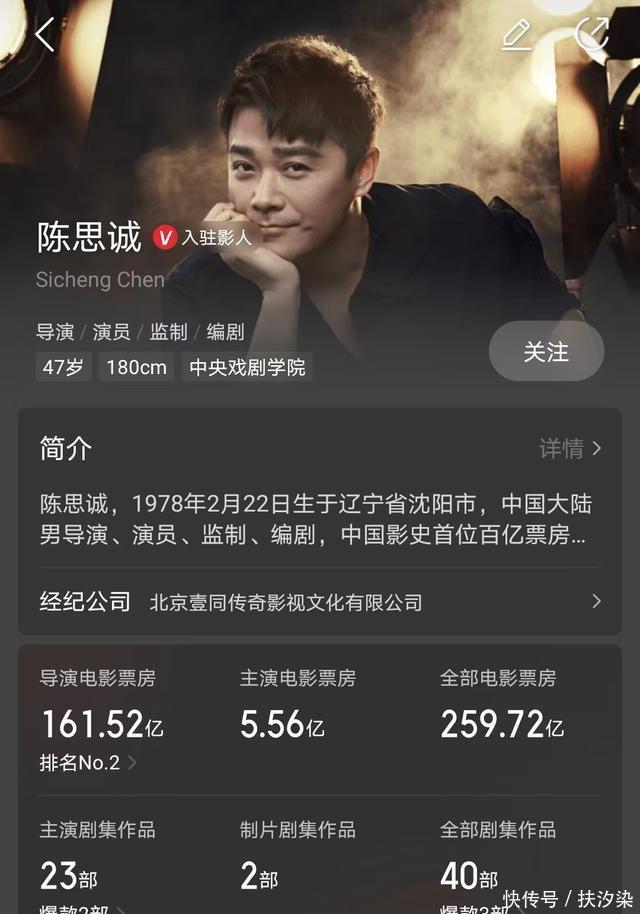Screen dimensions: 640x914
Task: Tap the edit pencil icon
Action: pyautogui.click(x=516, y=35)
